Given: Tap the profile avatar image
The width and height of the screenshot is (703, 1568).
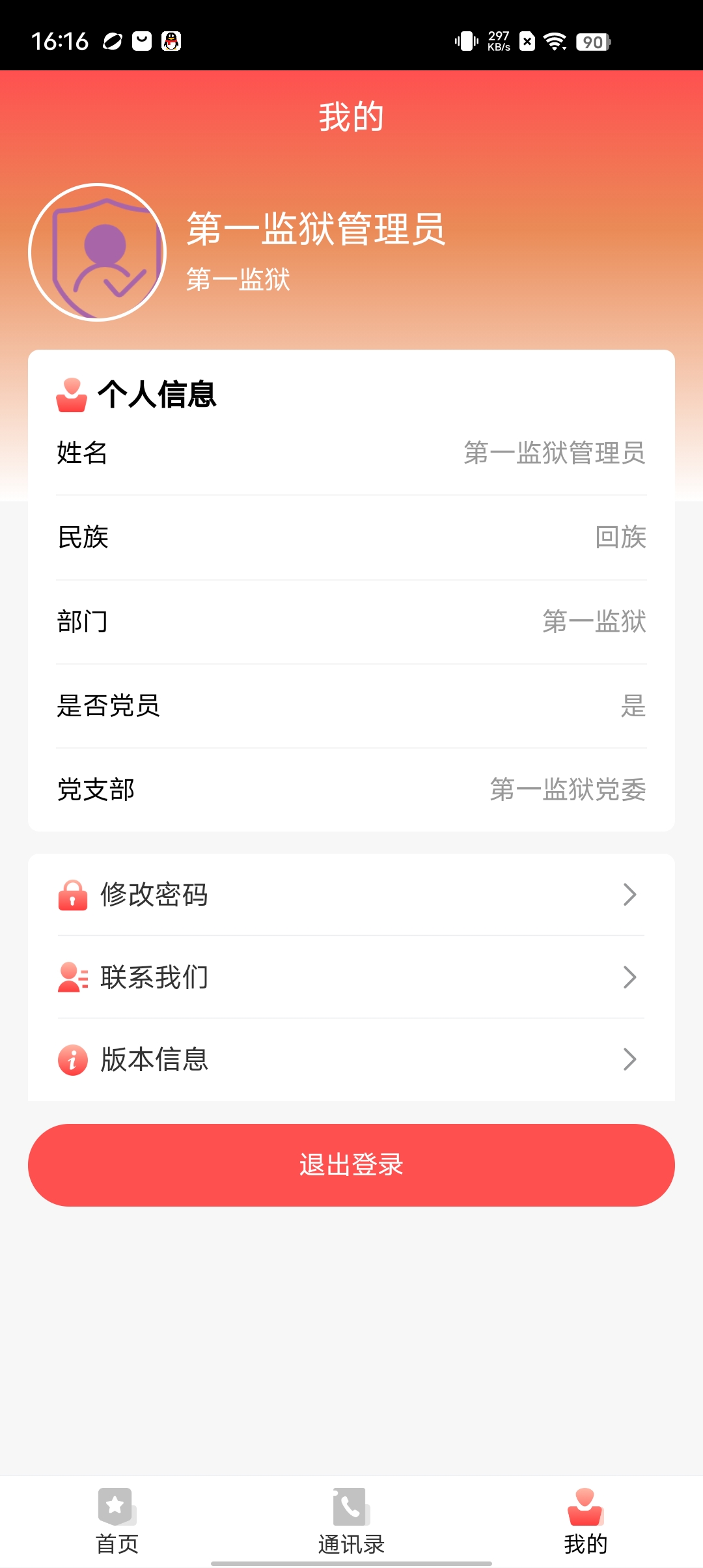Looking at the screenshot, I should coord(98,252).
